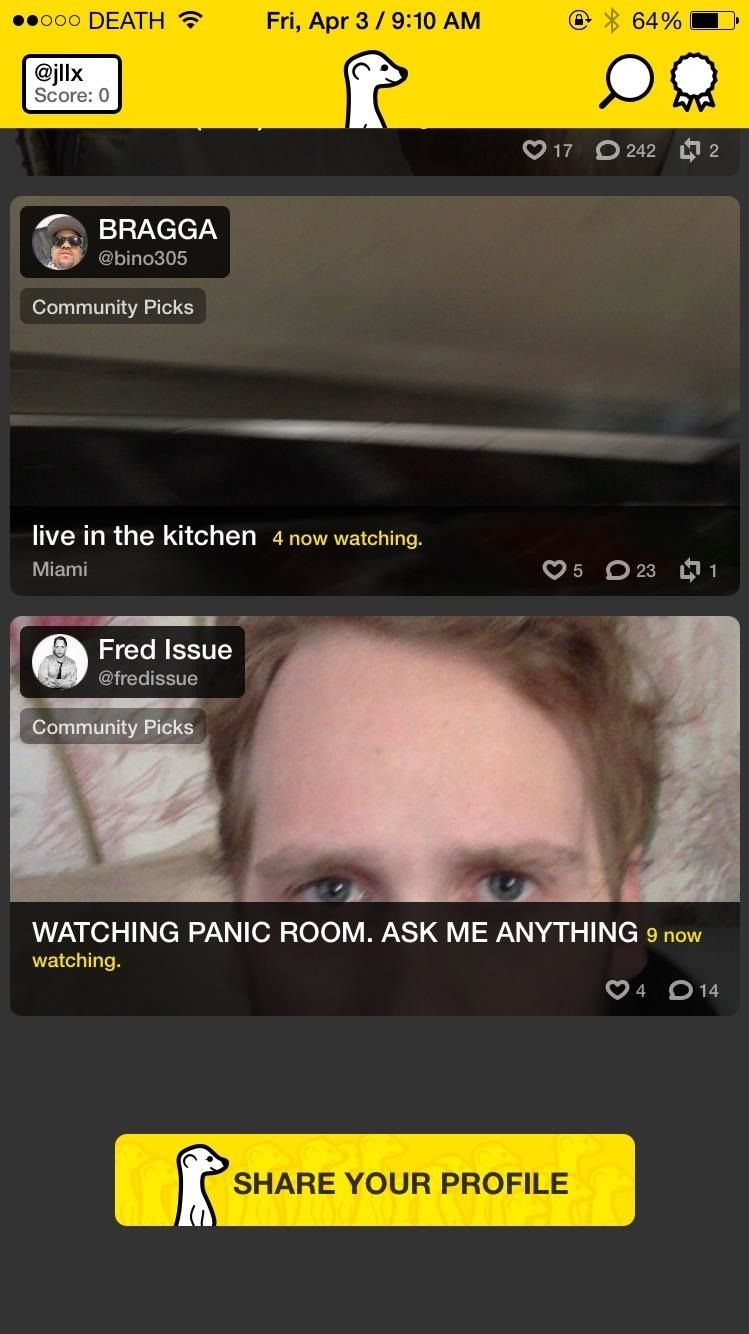Screen dimensions: 749x1334
Task: Tap BRAGGA's profile avatar
Action: (x=58, y=241)
